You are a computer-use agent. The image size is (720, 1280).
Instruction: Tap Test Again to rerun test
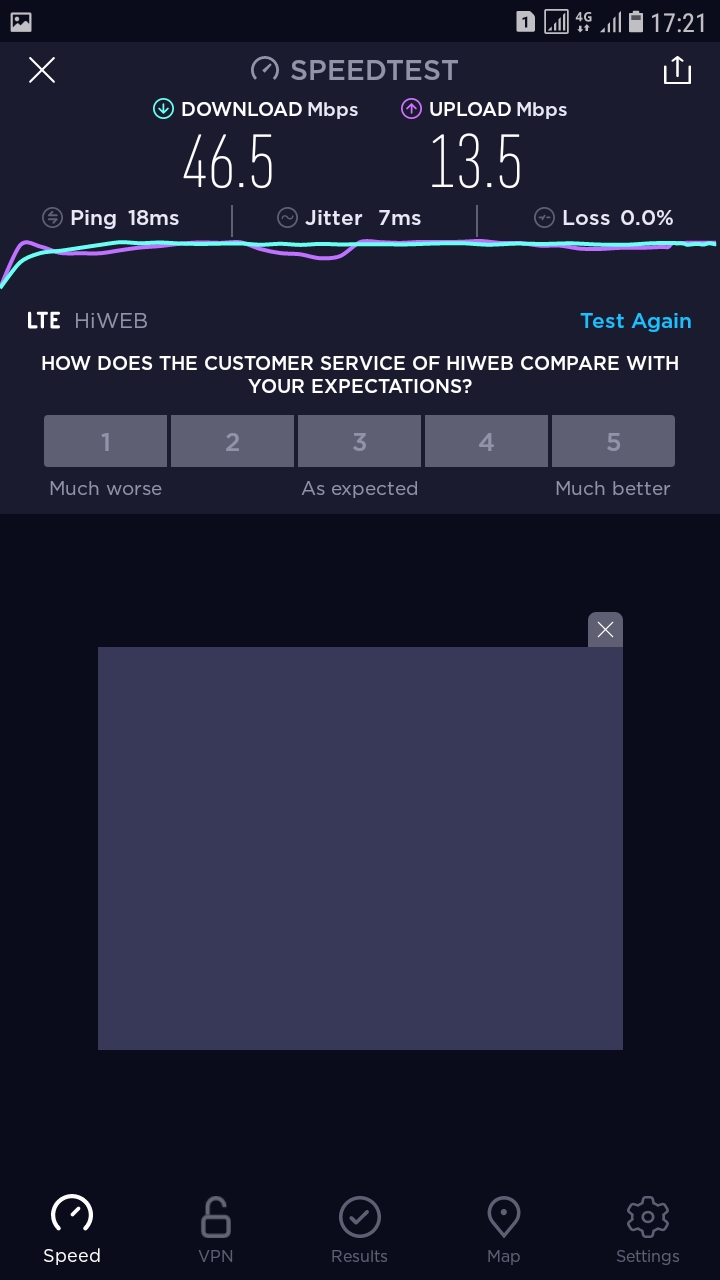(x=636, y=321)
